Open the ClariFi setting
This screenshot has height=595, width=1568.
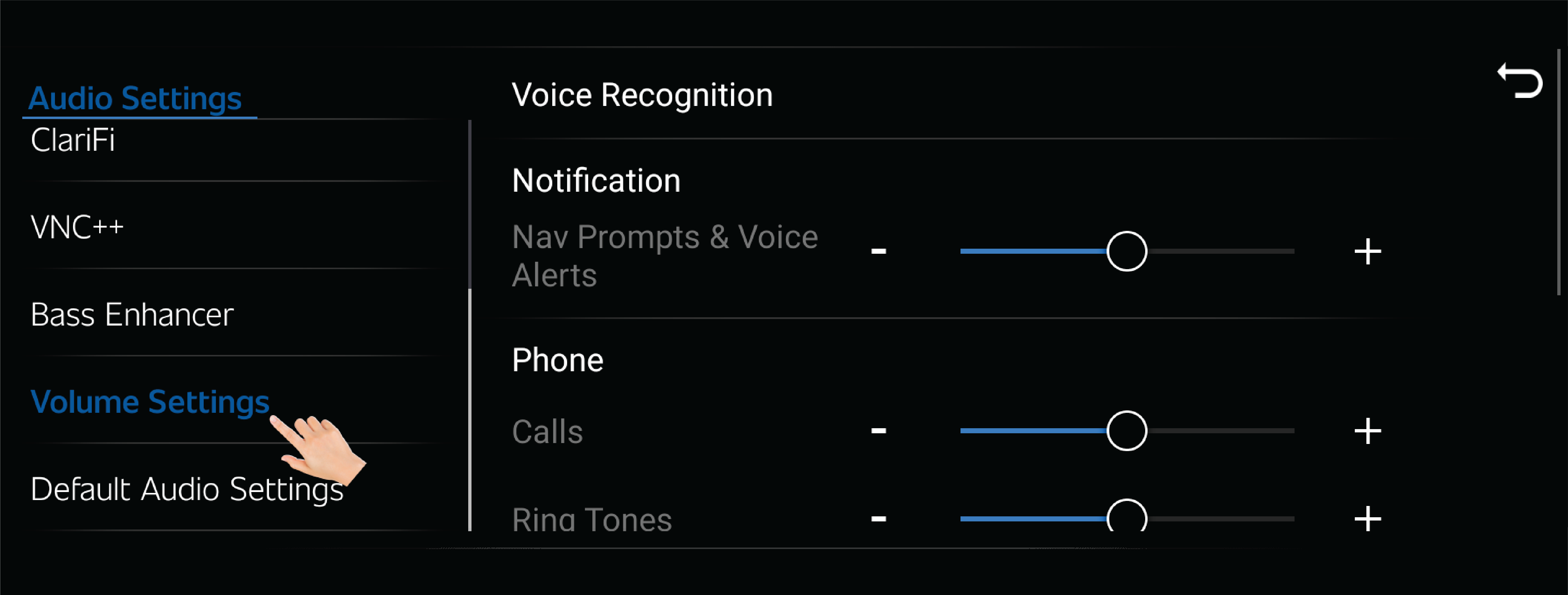(73, 141)
